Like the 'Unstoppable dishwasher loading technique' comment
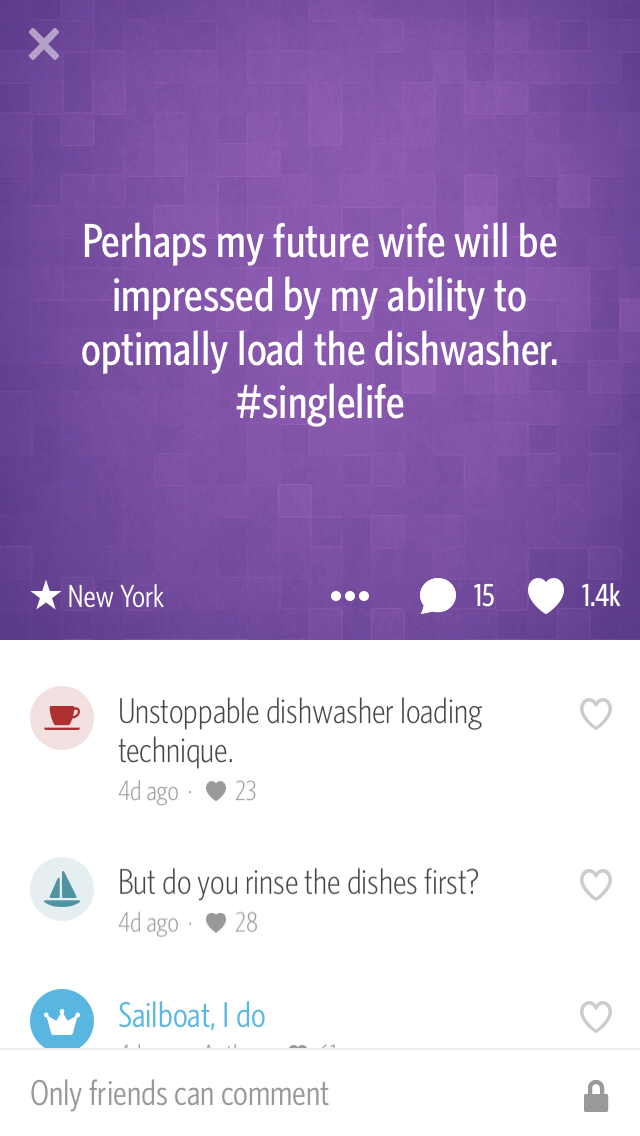Viewport: 640px width, 1136px height. [596, 714]
